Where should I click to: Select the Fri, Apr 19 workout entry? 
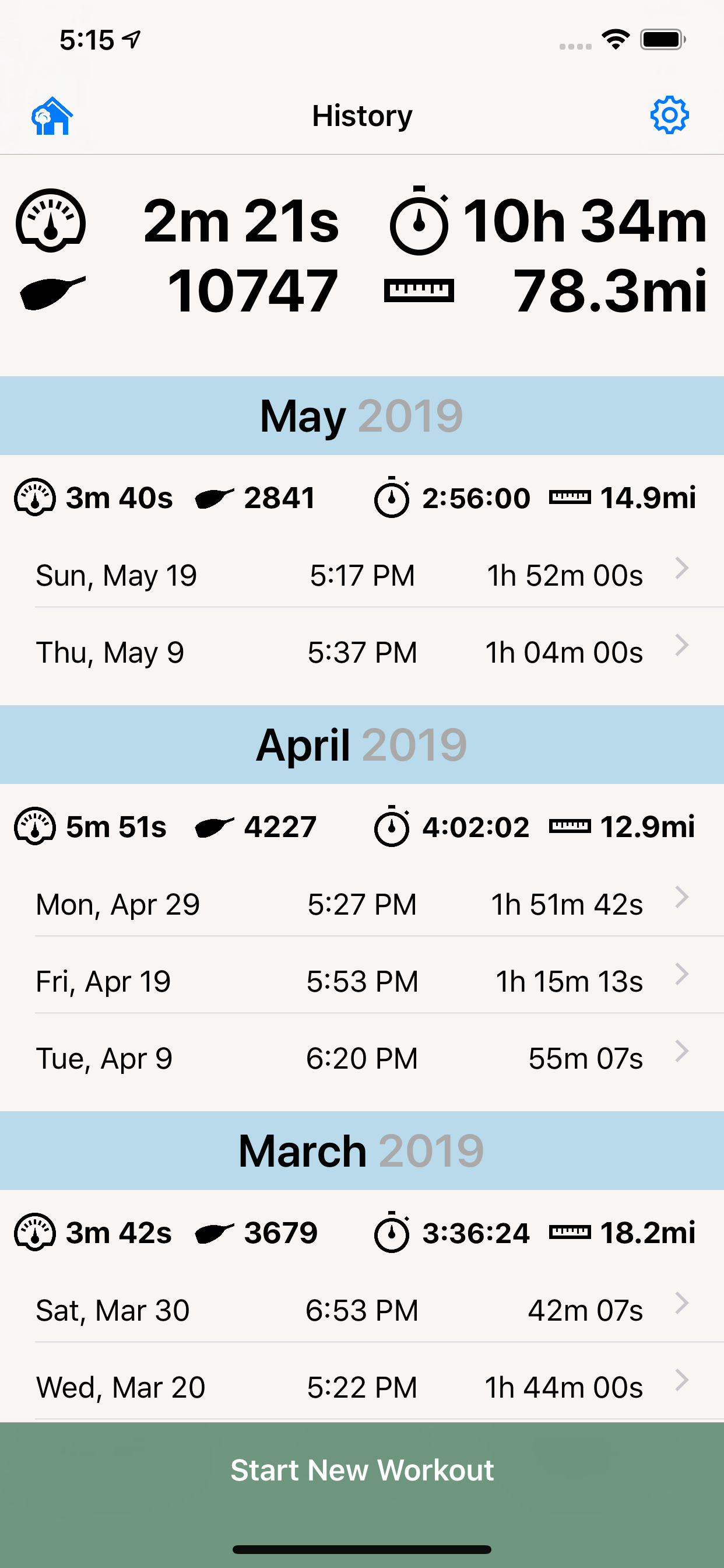pos(362,981)
